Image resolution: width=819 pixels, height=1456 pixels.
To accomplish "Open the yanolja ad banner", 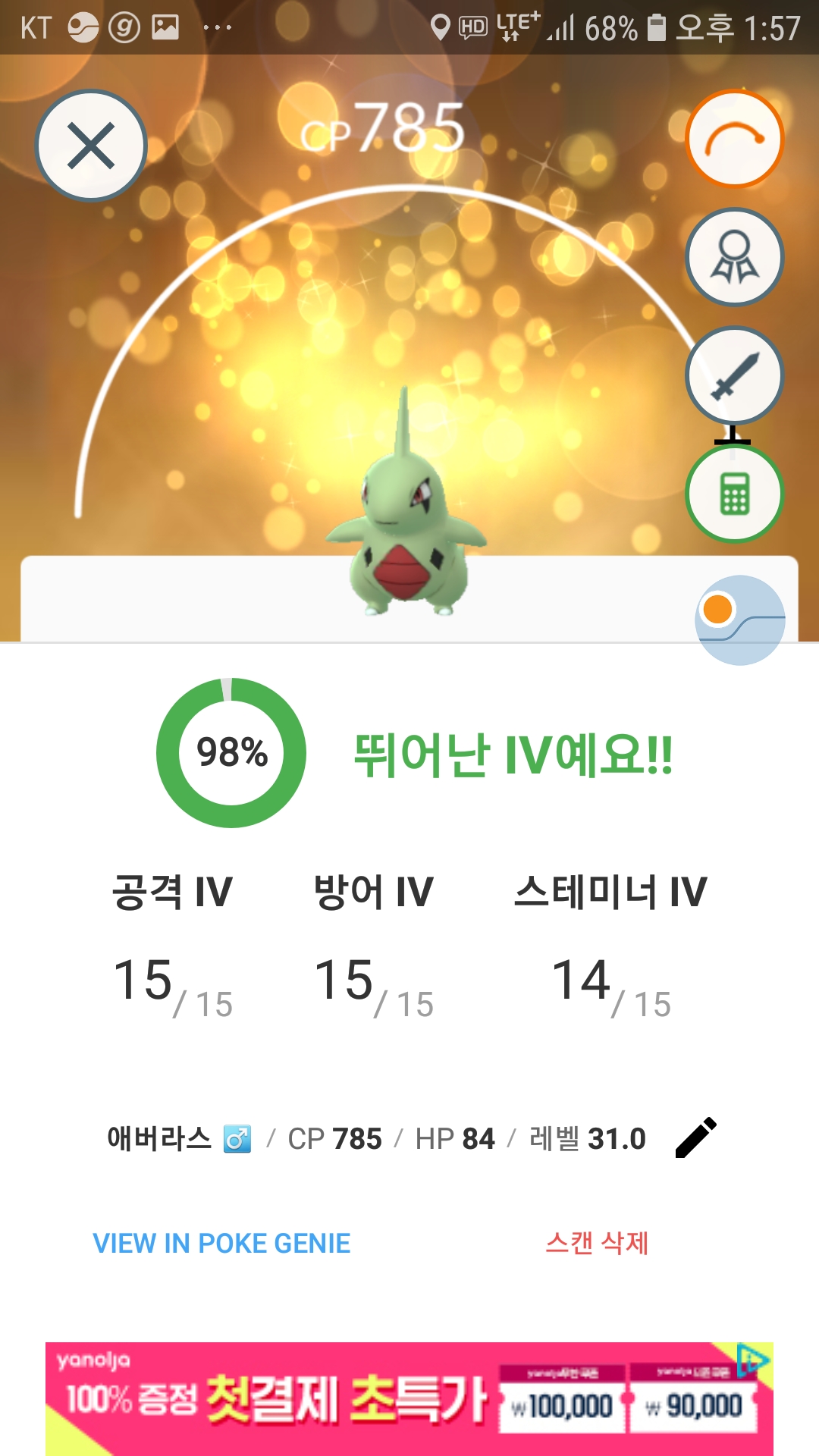I will point(409,1398).
